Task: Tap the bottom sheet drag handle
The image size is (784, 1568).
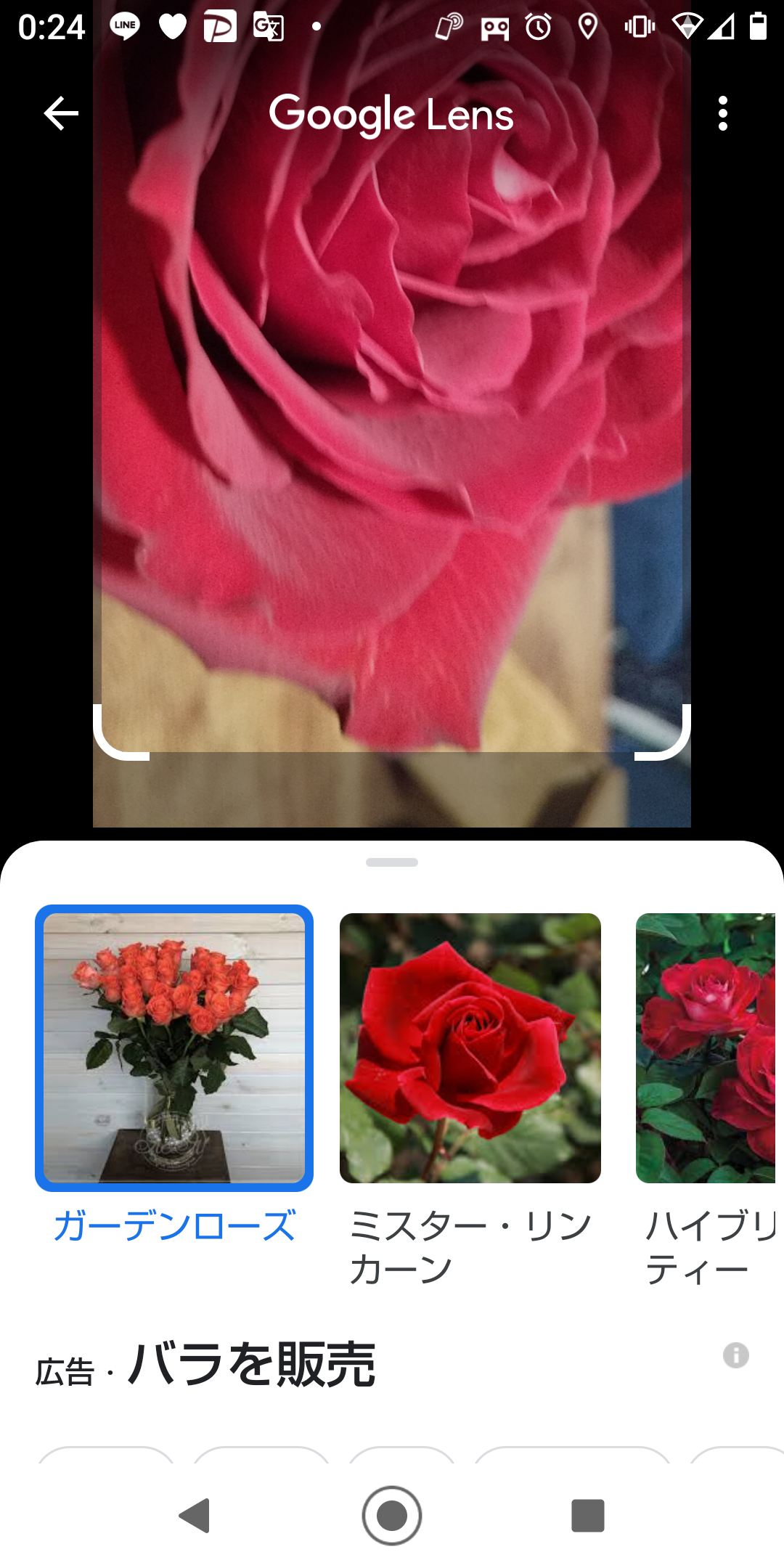Action: (392, 862)
